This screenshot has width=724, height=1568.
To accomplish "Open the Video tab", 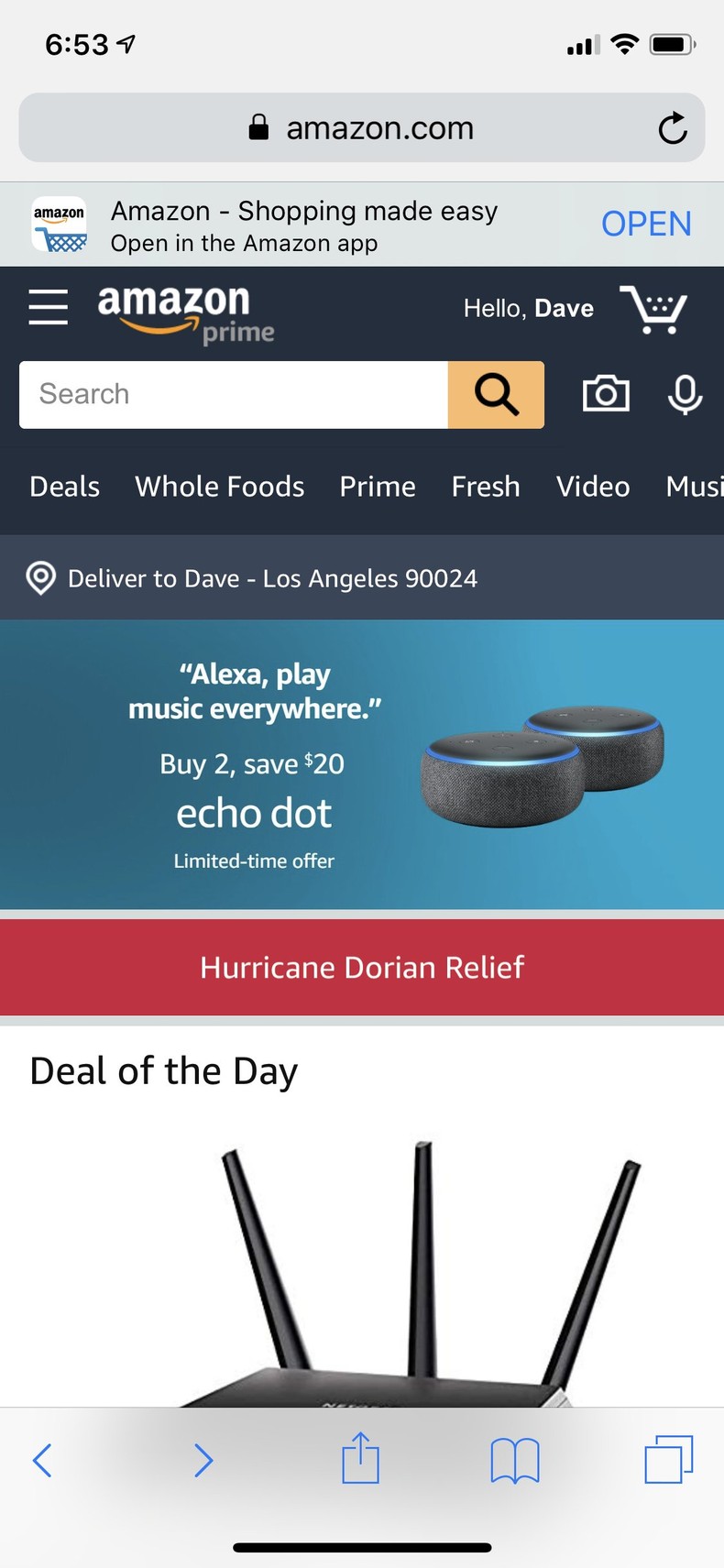I will [593, 487].
